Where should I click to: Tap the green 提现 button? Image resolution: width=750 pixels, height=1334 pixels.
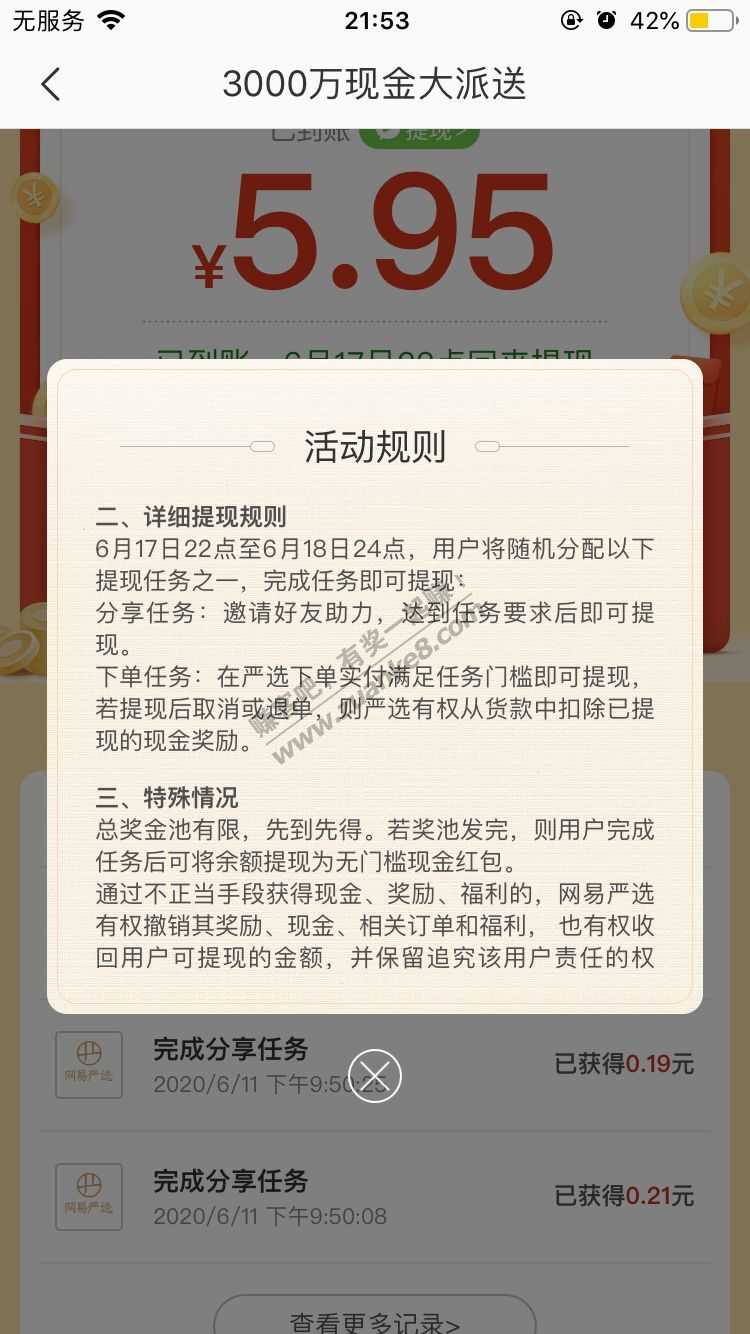tap(419, 135)
